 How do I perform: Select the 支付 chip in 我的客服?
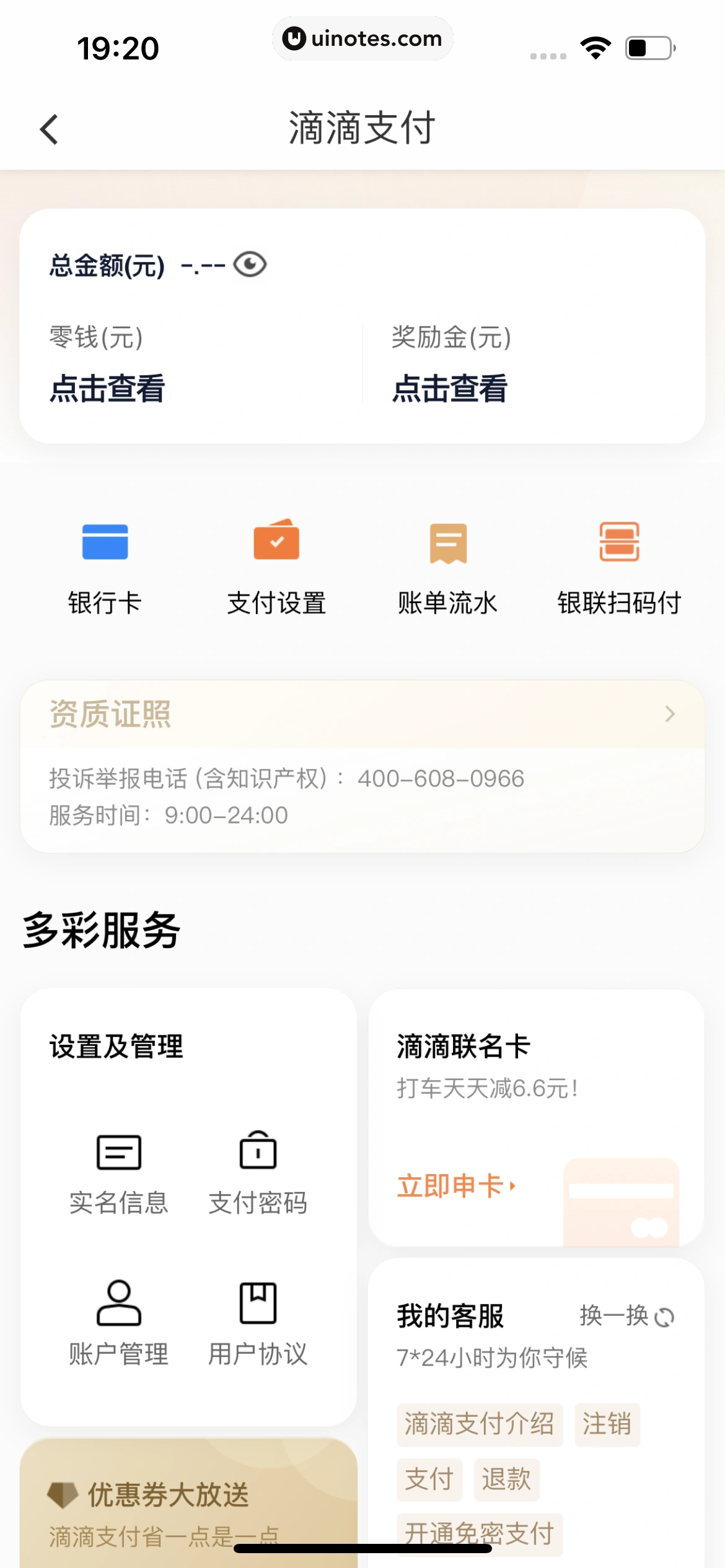tap(429, 1479)
